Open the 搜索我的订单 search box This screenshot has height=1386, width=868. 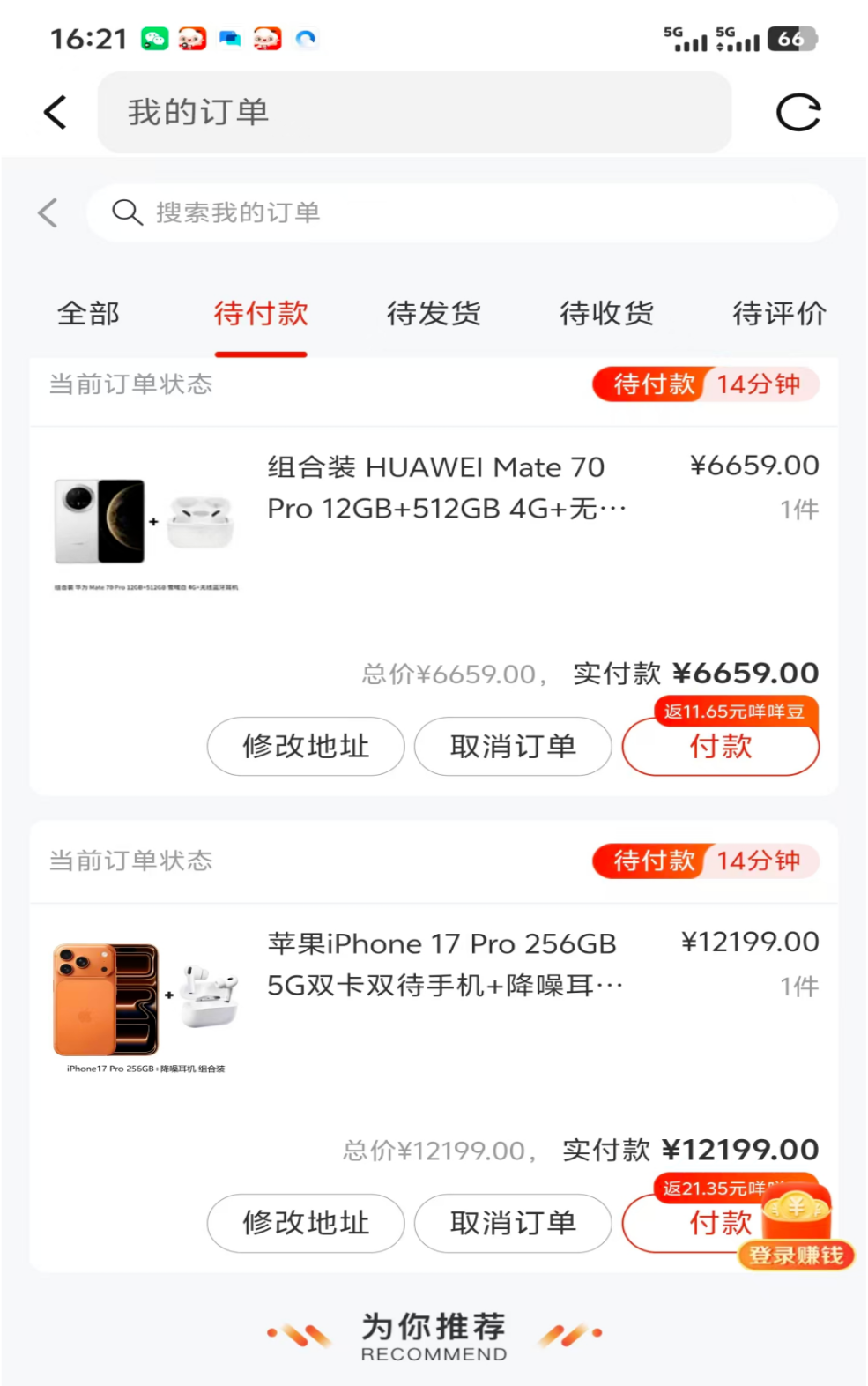point(462,212)
